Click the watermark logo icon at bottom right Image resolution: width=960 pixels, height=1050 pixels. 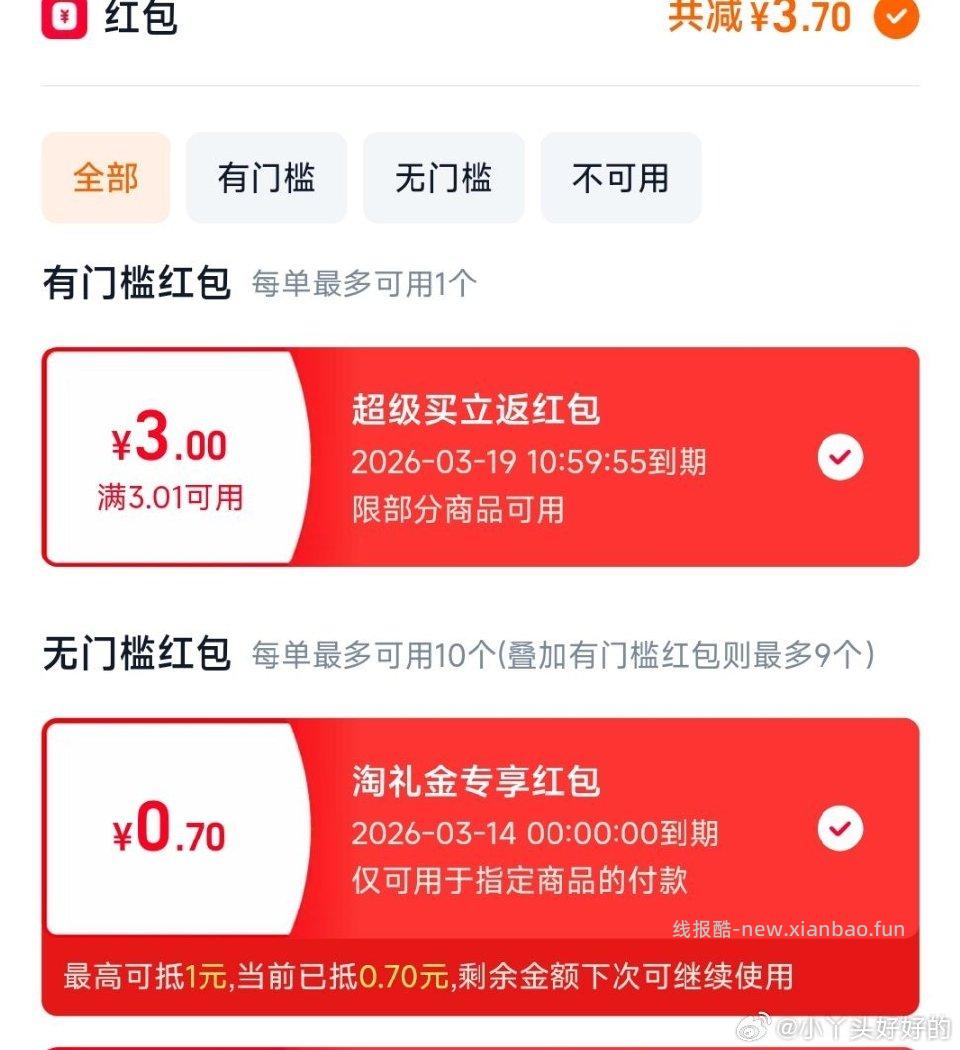point(749,1026)
